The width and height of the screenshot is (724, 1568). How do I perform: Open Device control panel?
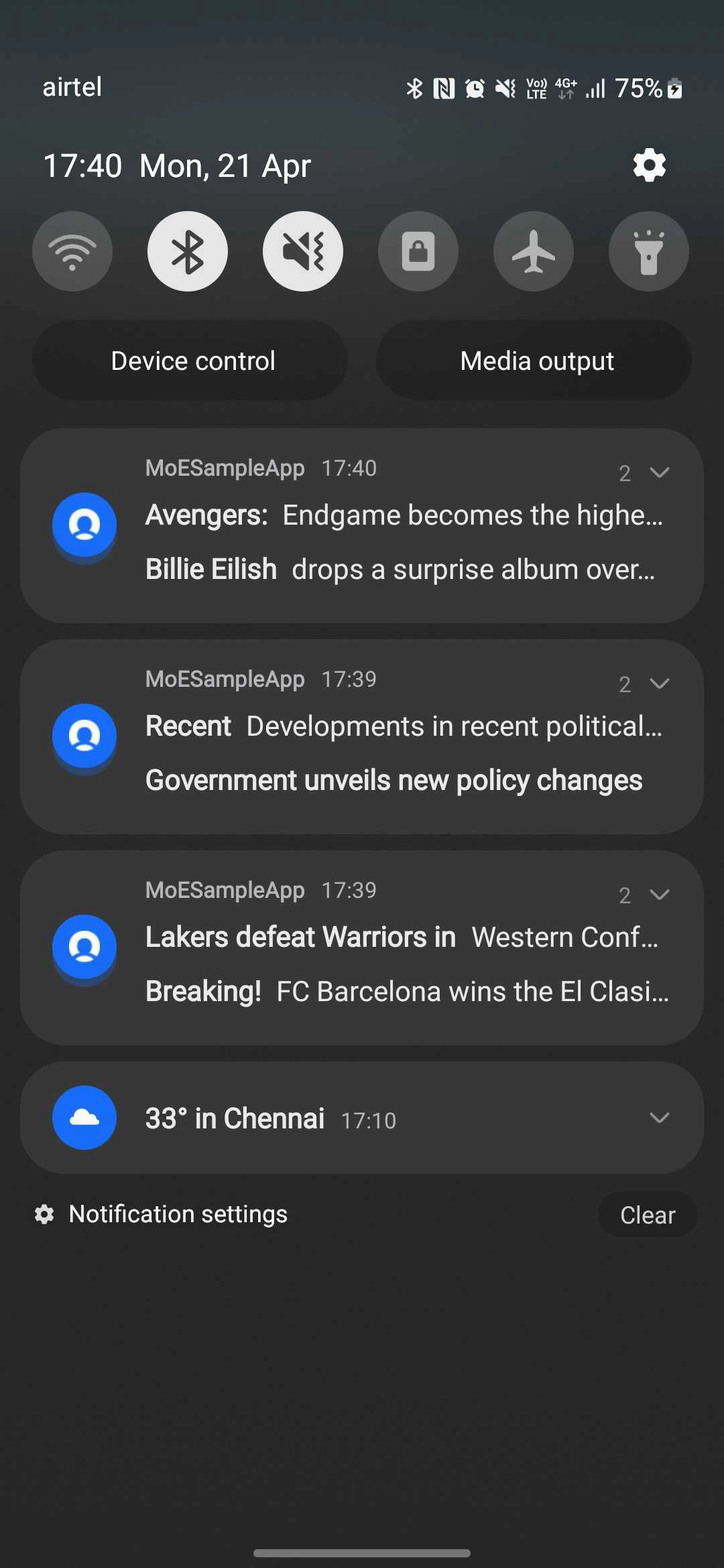tap(192, 360)
